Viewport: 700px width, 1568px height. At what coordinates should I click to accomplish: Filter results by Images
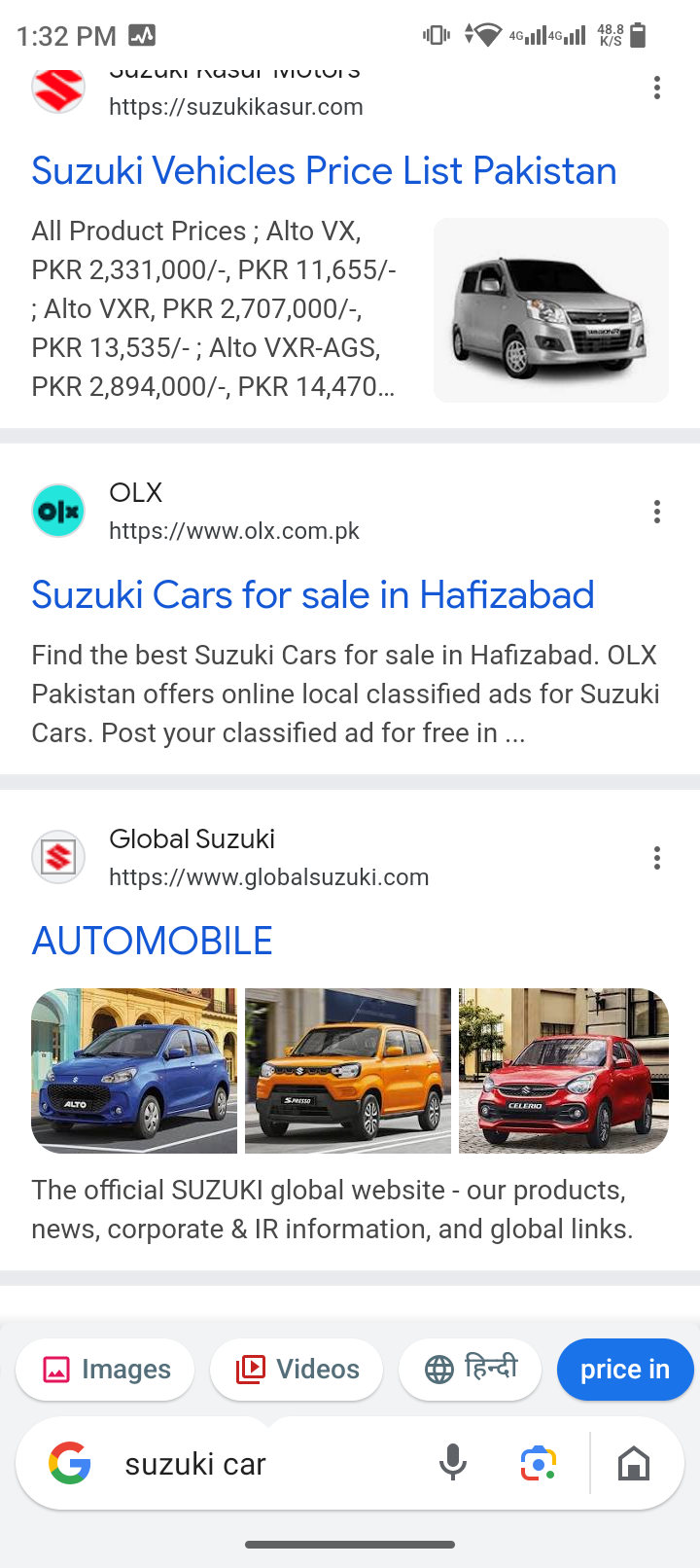[105, 1370]
